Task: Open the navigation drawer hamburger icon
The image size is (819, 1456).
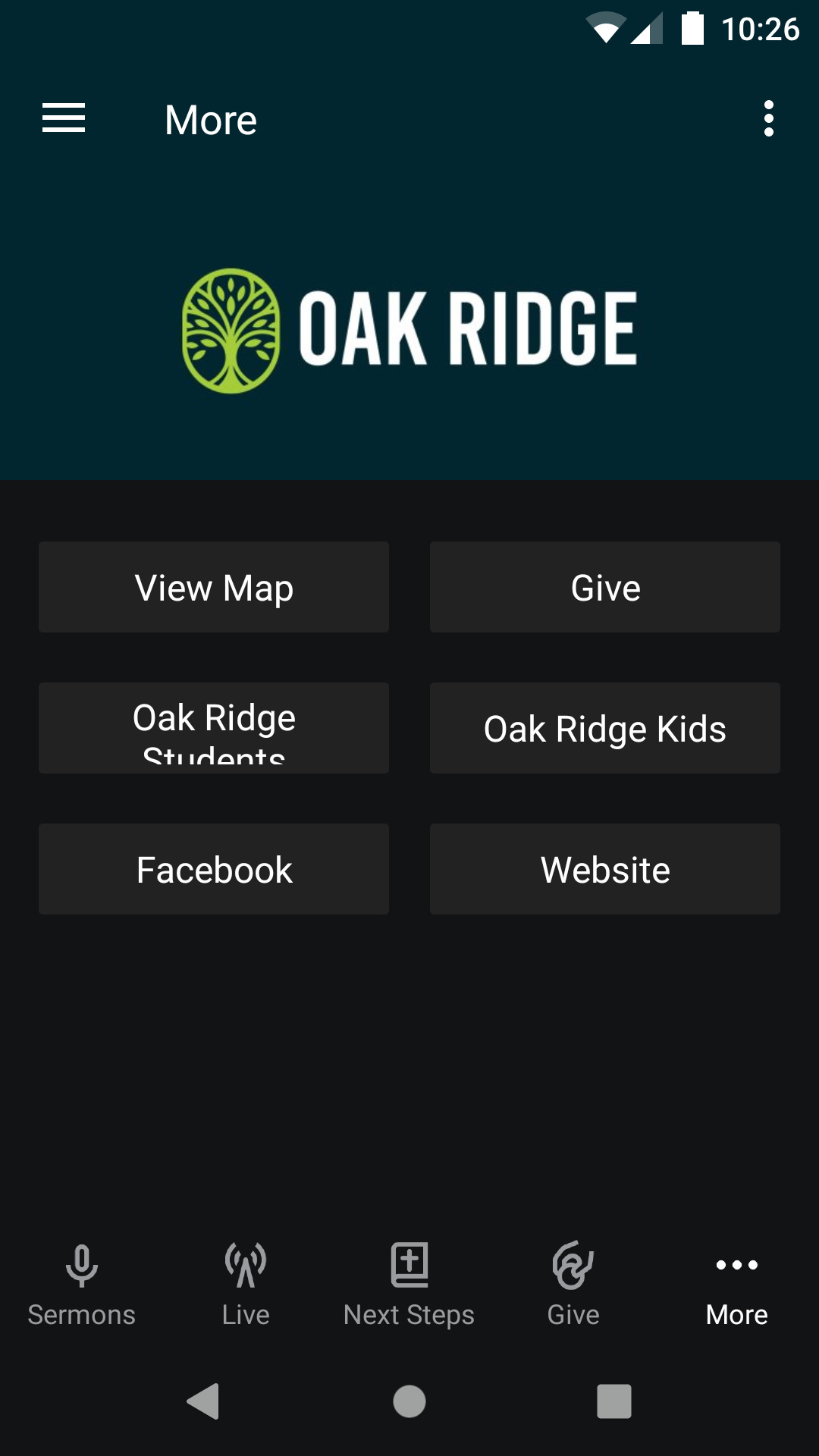Action: (64, 118)
